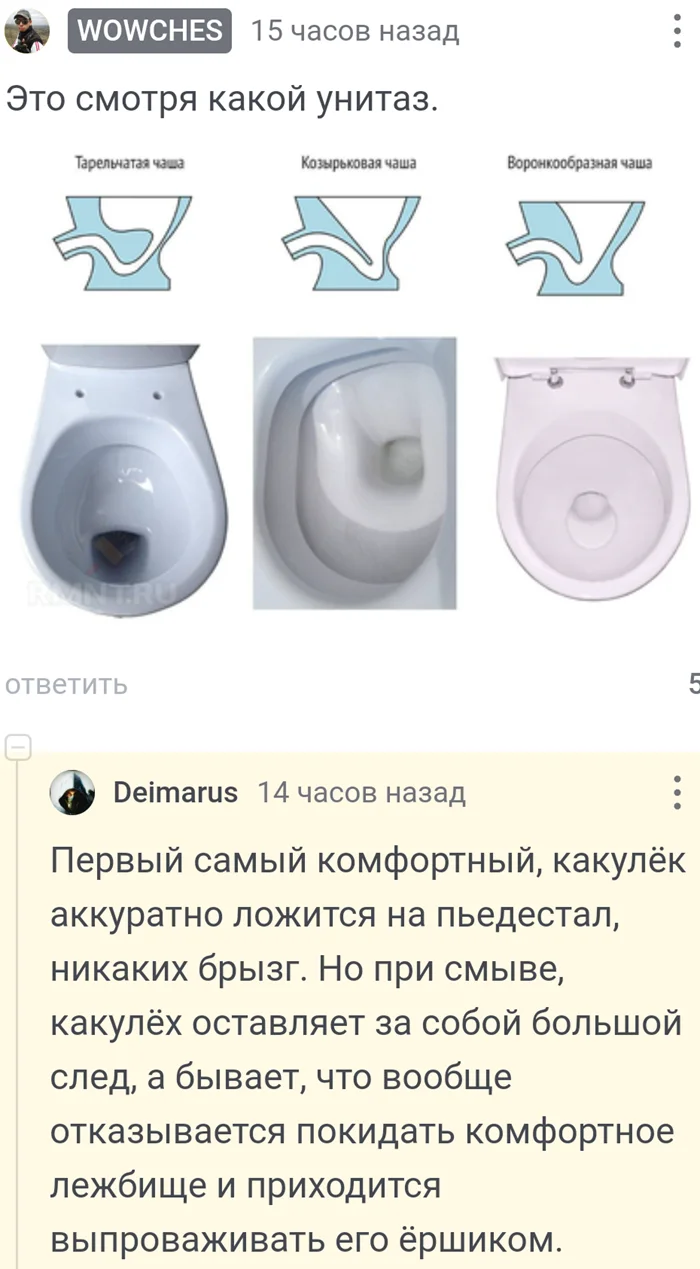Tap the Deimarus username
This screenshot has height=1269, width=700.
(176, 793)
